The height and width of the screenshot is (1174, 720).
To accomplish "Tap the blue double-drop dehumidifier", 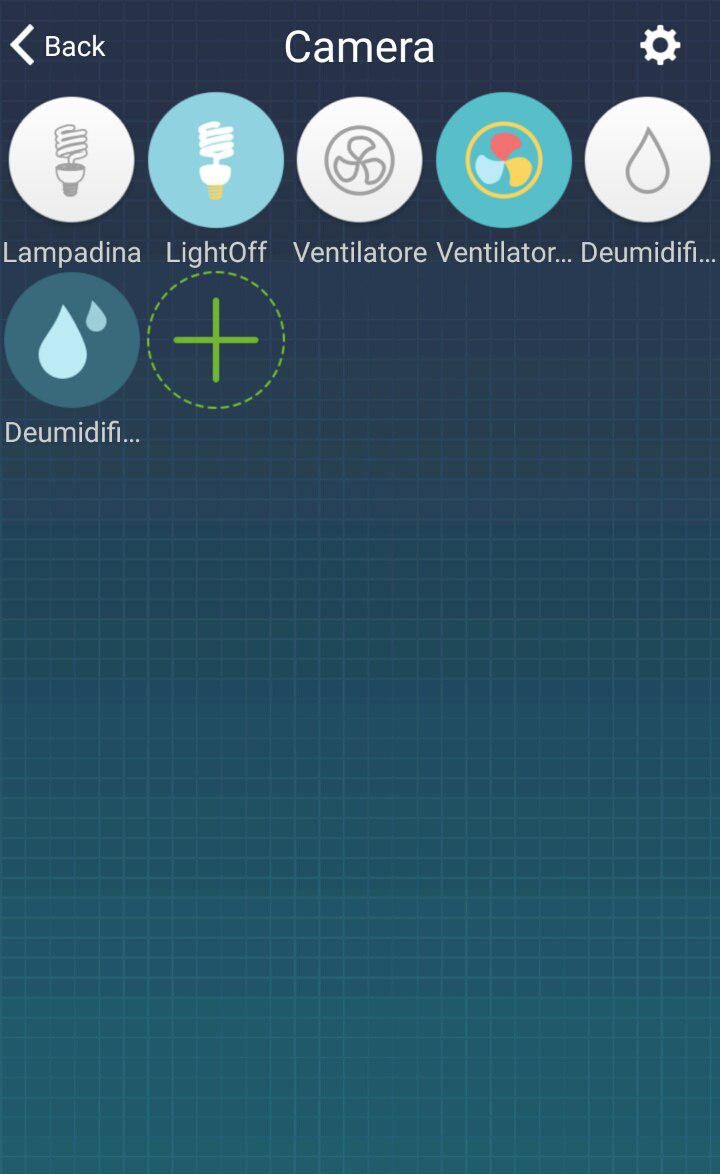I will [72, 340].
